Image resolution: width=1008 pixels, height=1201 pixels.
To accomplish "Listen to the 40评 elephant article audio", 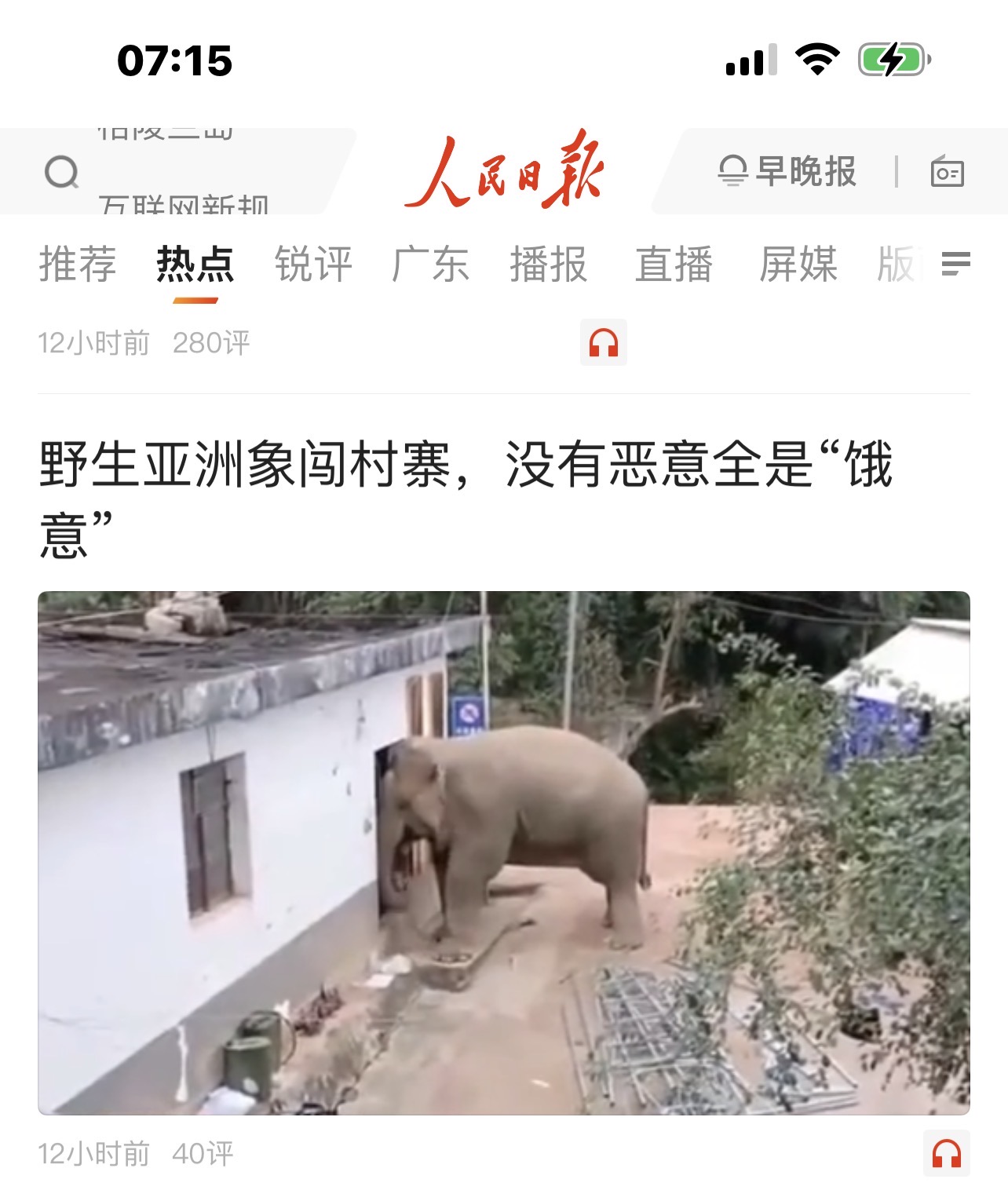I will click(946, 1154).
